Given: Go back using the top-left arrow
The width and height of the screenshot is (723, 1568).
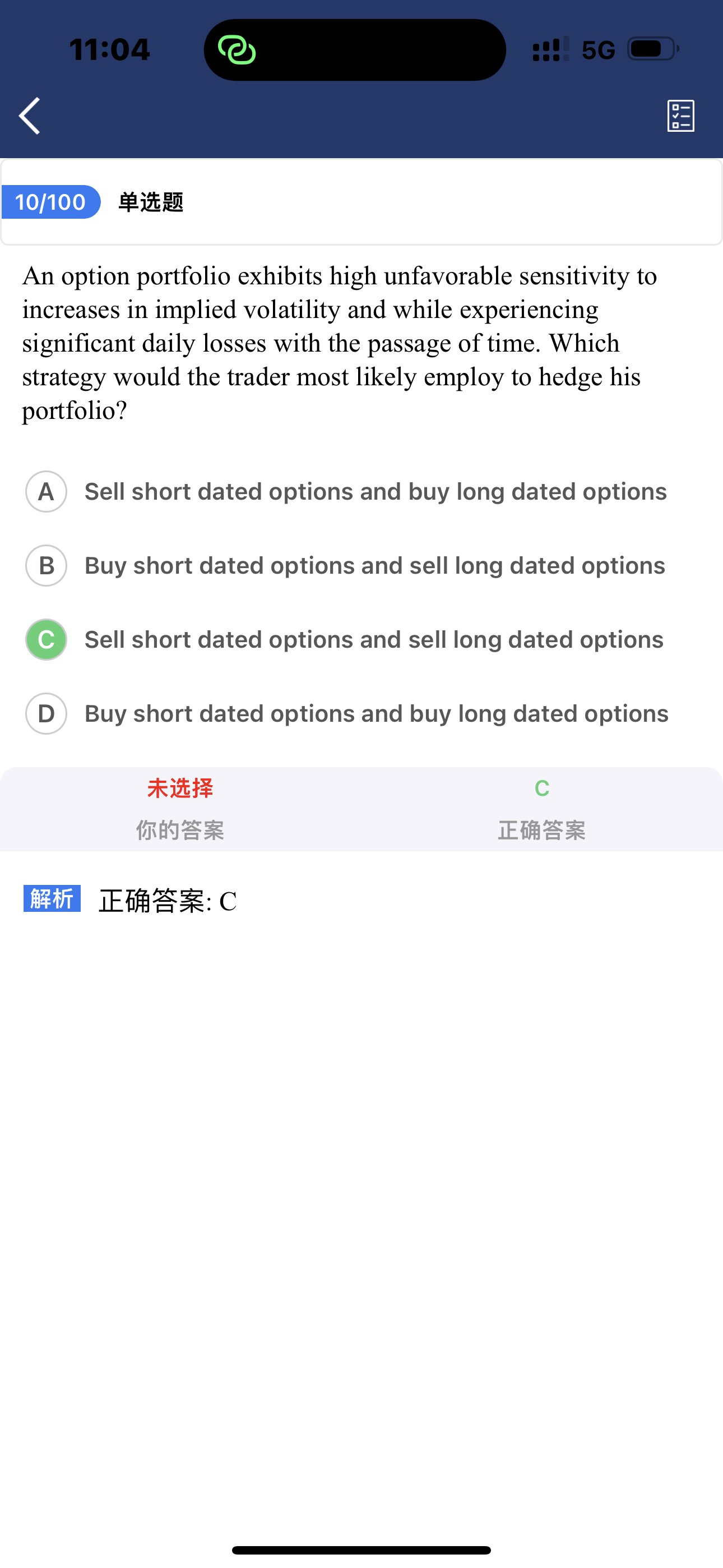Looking at the screenshot, I should [29, 116].
